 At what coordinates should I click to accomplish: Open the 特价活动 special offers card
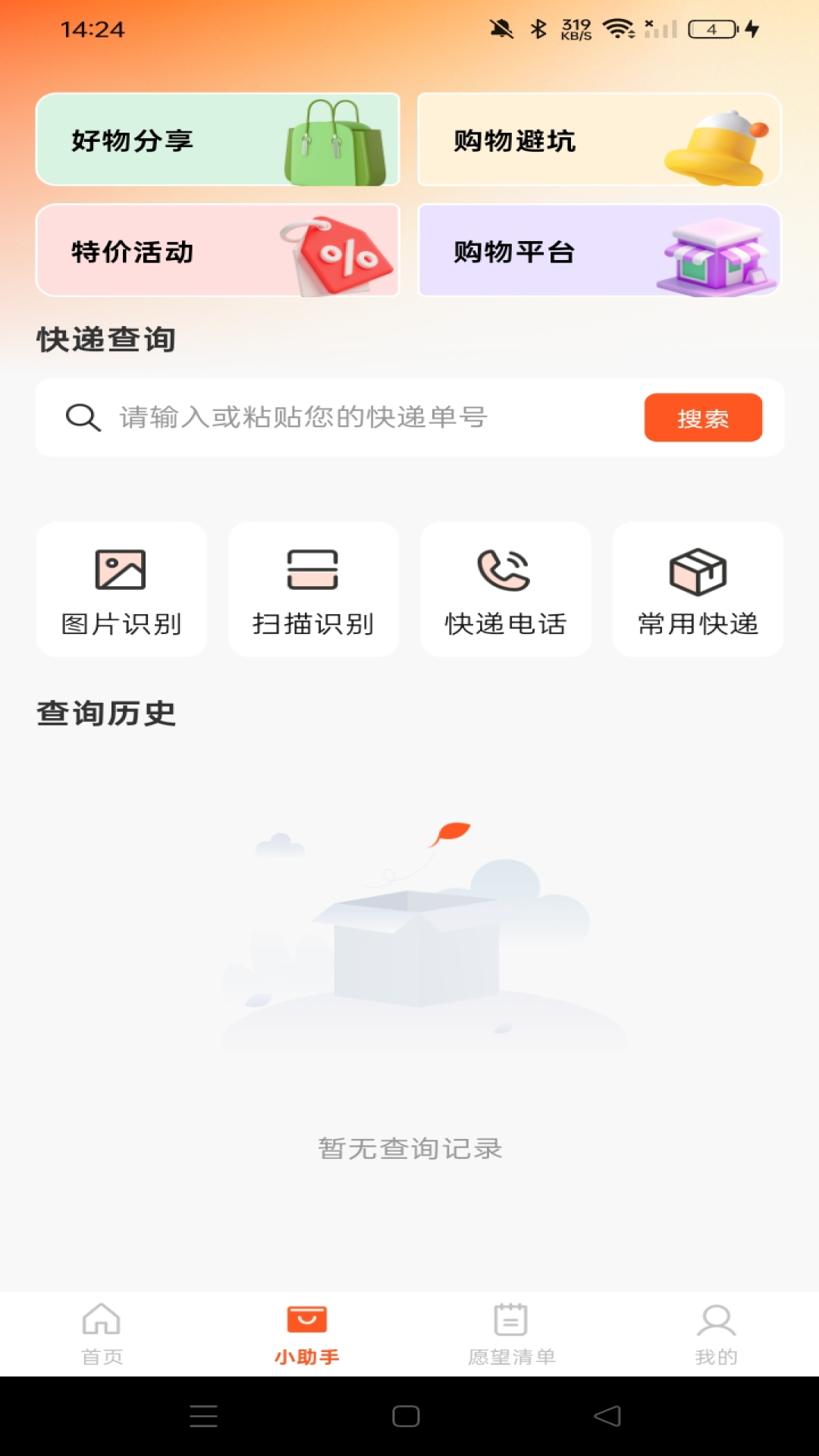[218, 252]
